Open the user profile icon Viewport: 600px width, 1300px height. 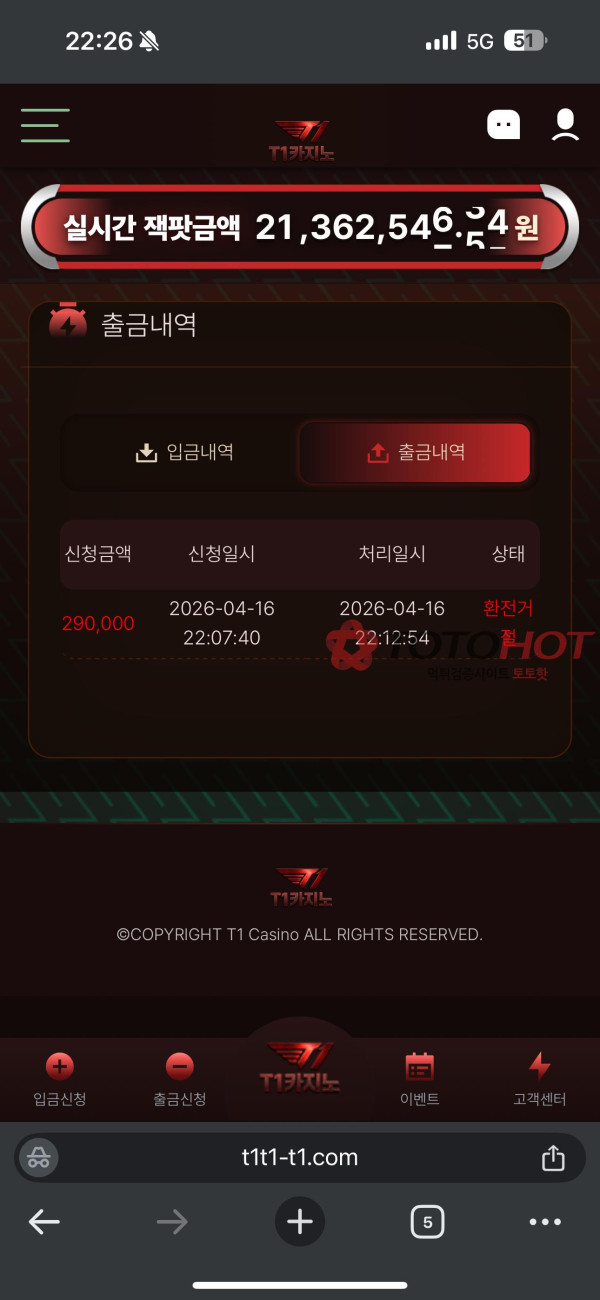(x=565, y=125)
